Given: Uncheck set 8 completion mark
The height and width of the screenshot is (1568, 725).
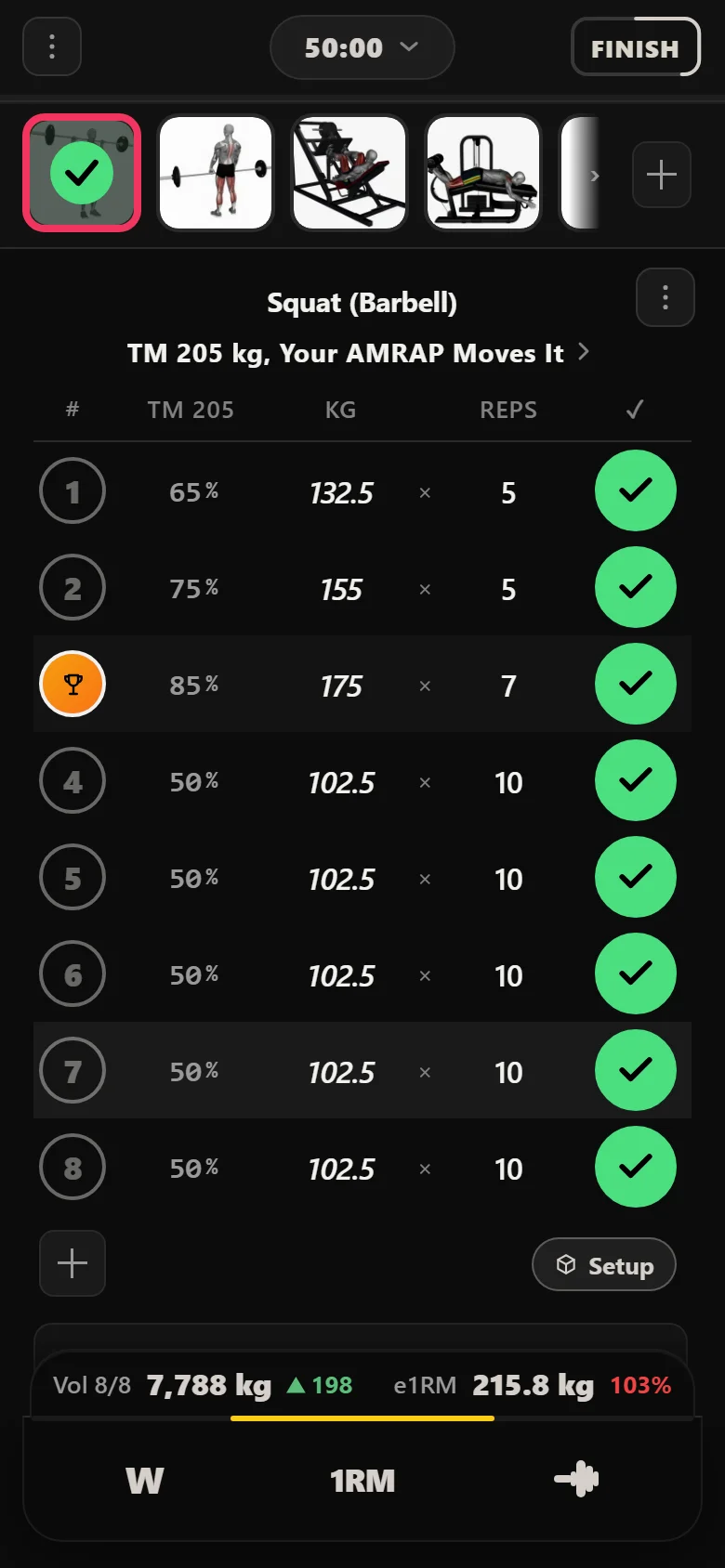Looking at the screenshot, I should click(636, 1167).
